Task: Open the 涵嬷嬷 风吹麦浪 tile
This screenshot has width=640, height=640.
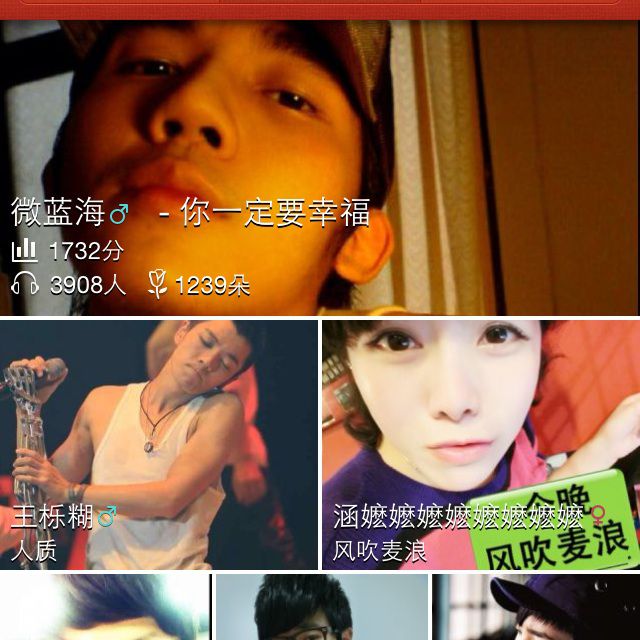Action: (480, 445)
